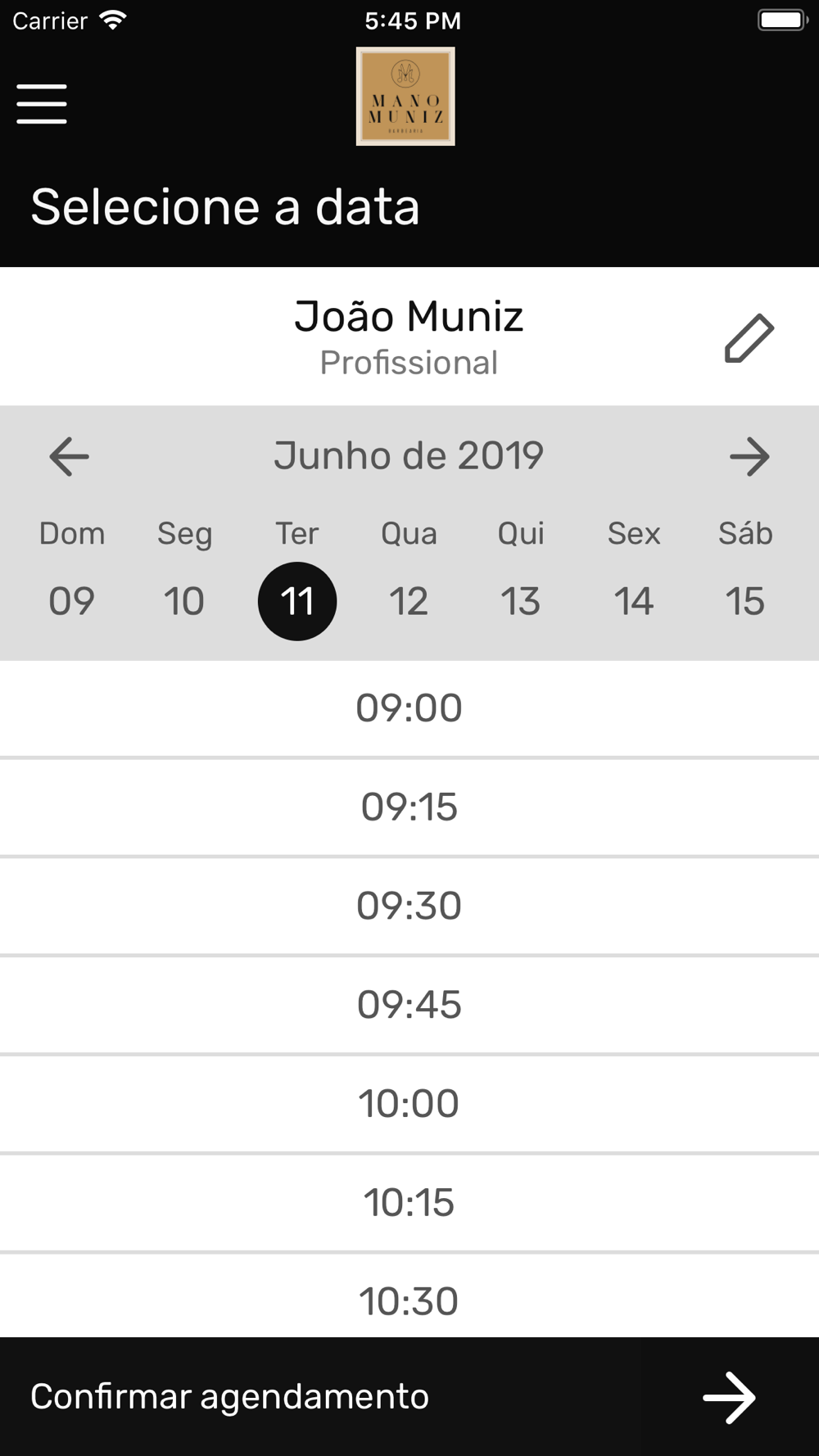Pick the 09:45 appointment time
This screenshot has height=1456, width=819.
(409, 1005)
